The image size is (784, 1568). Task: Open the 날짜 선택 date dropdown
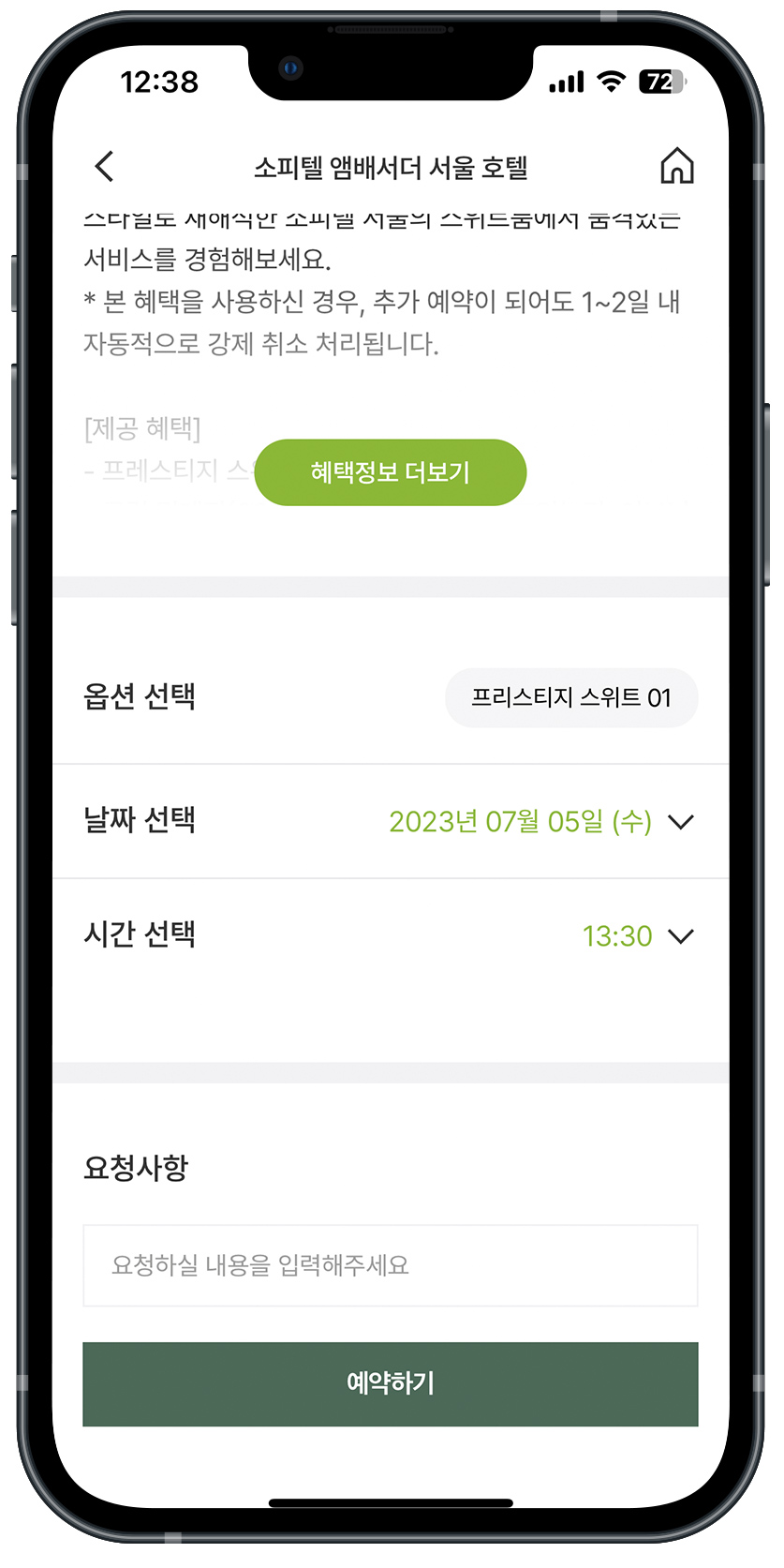pos(540,822)
